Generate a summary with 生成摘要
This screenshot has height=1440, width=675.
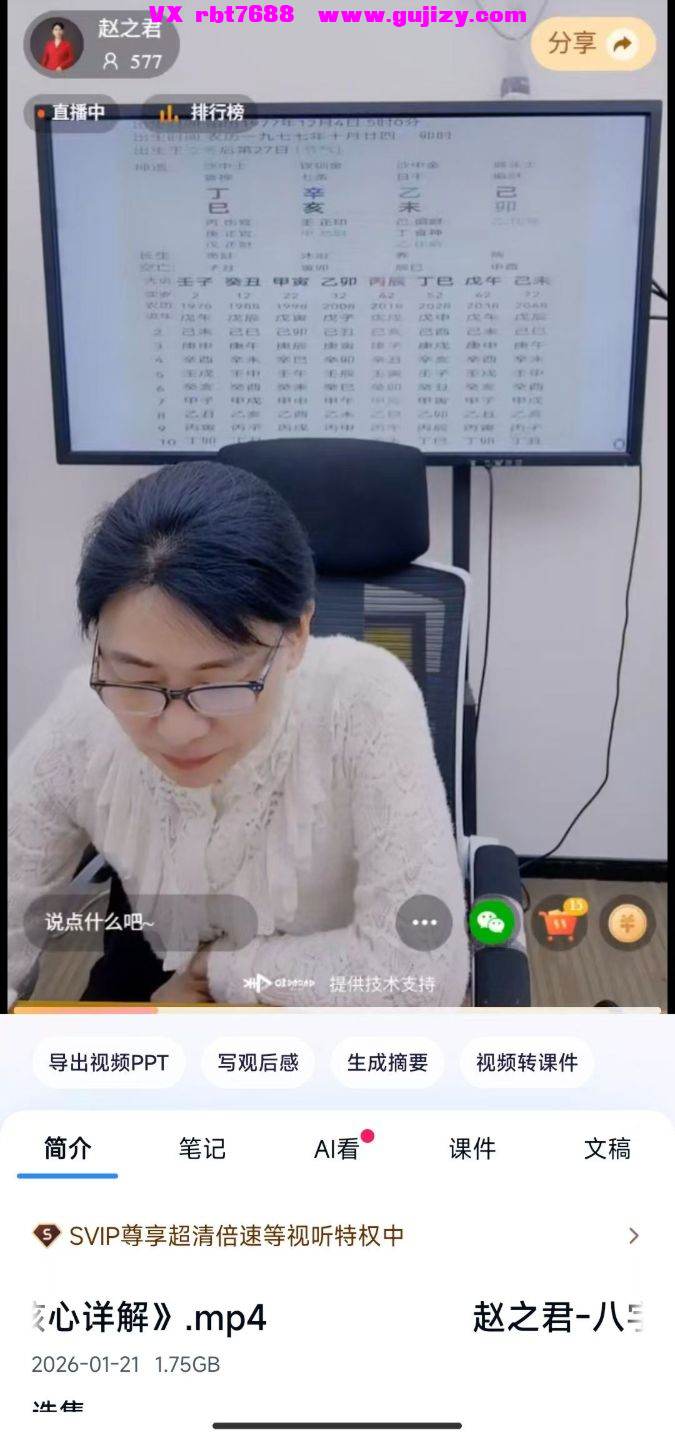[387, 1063]
